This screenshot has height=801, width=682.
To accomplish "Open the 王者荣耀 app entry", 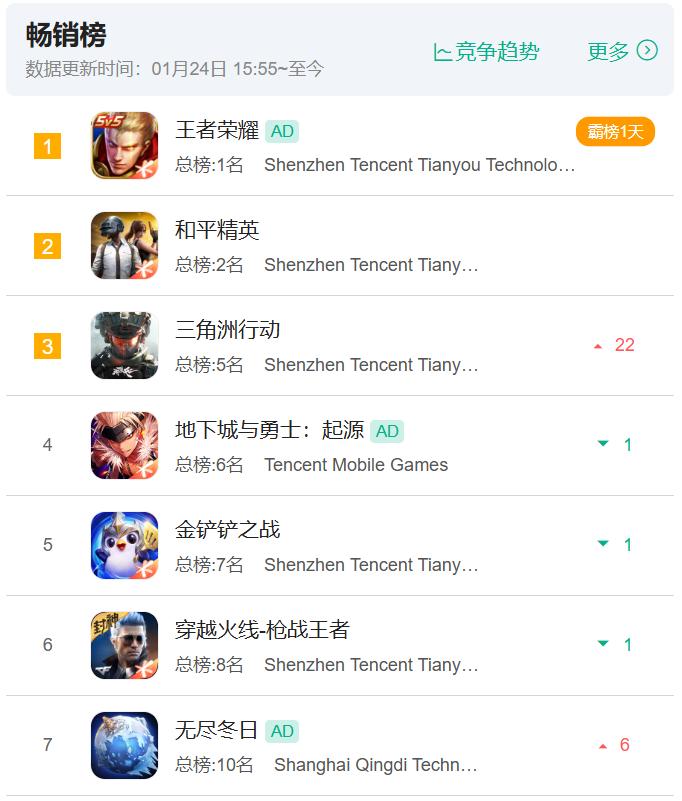I will click(217, 130).
